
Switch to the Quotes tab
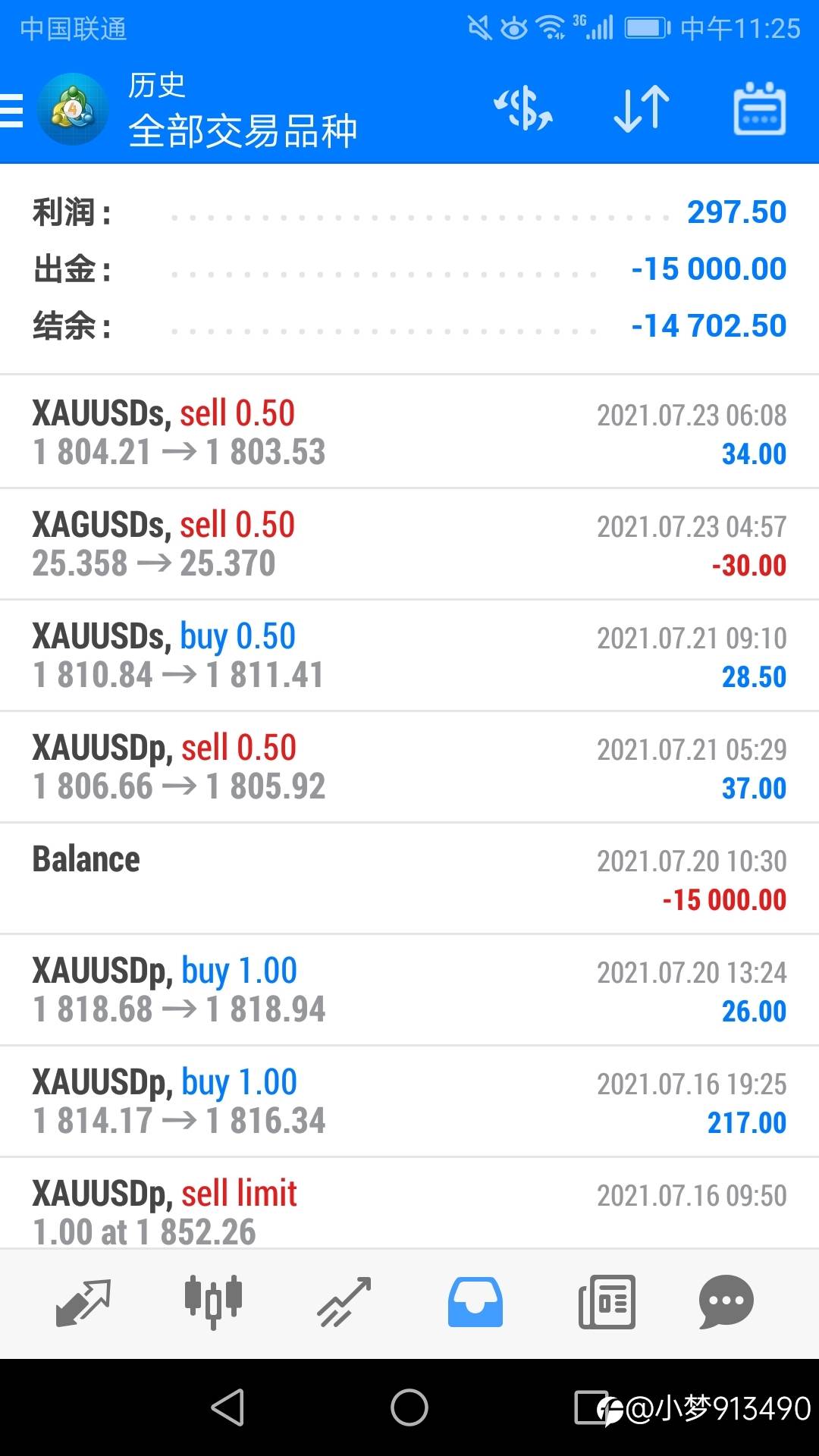pos(83,1302)
